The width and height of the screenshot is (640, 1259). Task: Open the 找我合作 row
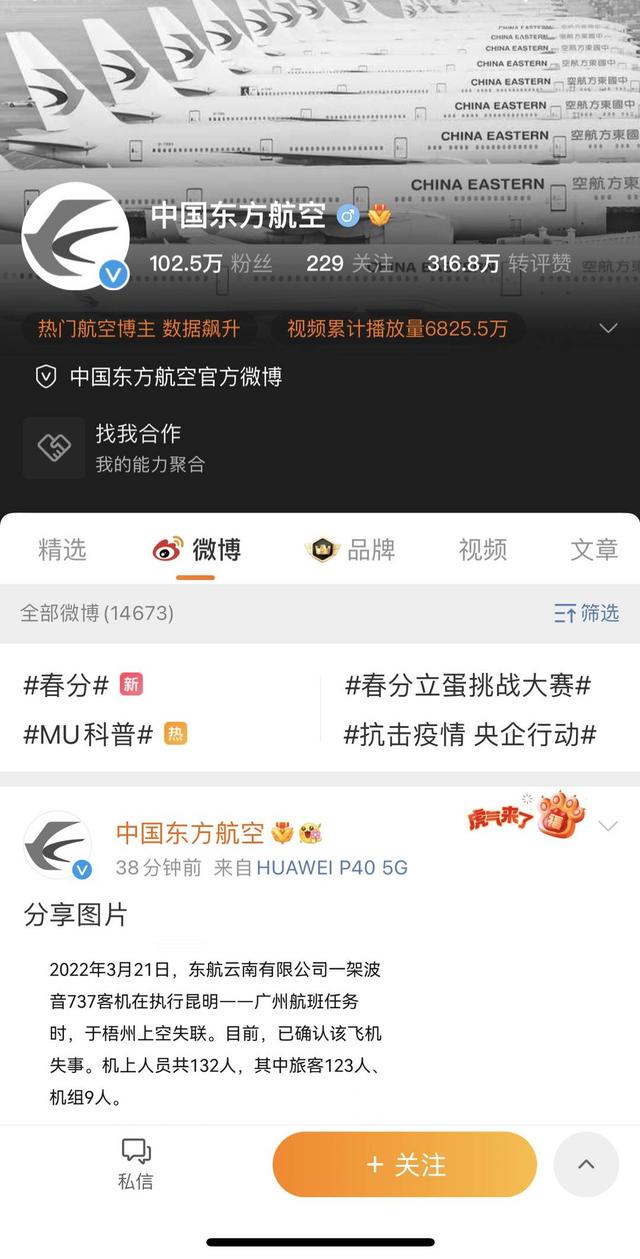pos(320,447)
